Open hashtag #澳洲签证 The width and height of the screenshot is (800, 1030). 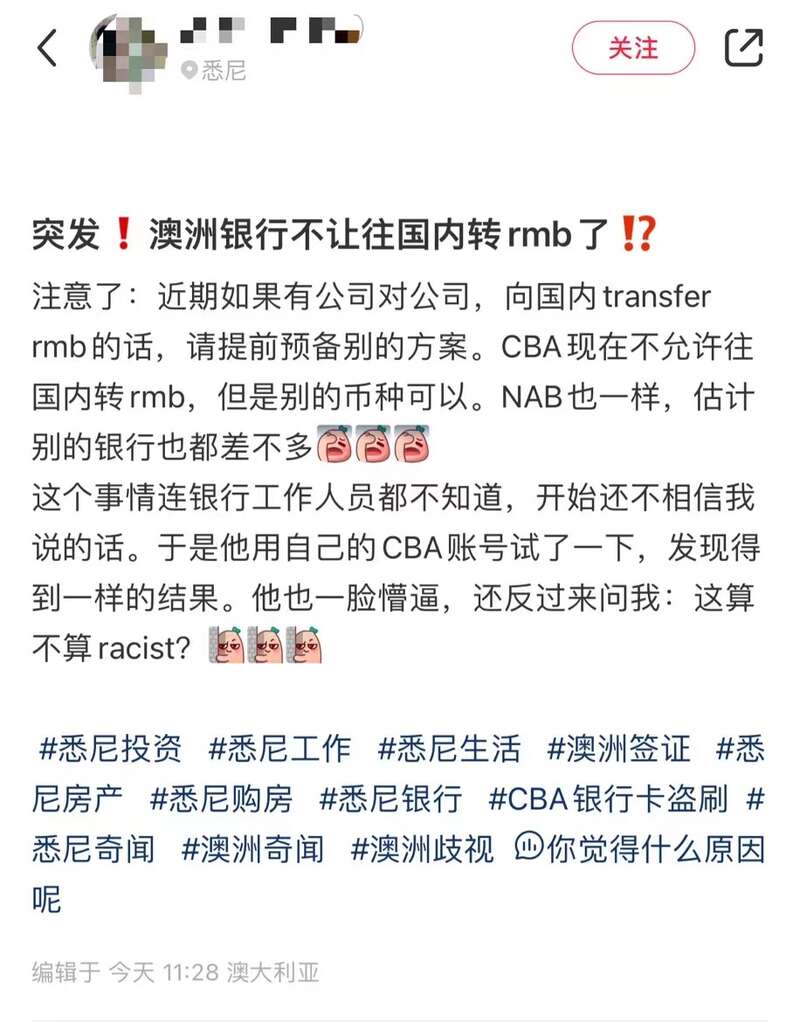[x=619, y=748]
